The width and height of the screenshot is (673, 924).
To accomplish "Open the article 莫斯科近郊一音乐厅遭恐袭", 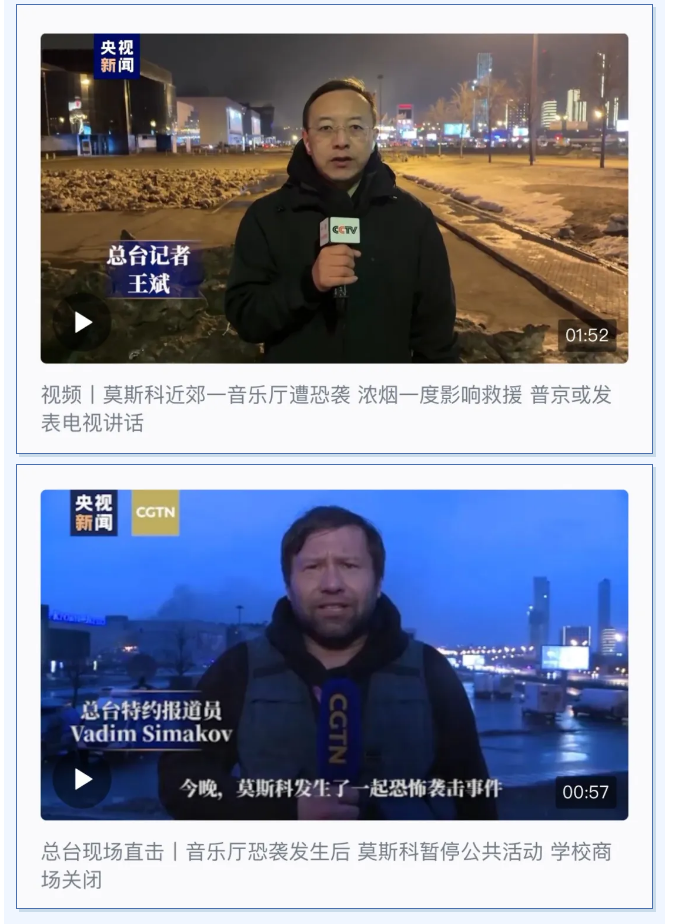I will pyautogui.click(x=326, y=408).
